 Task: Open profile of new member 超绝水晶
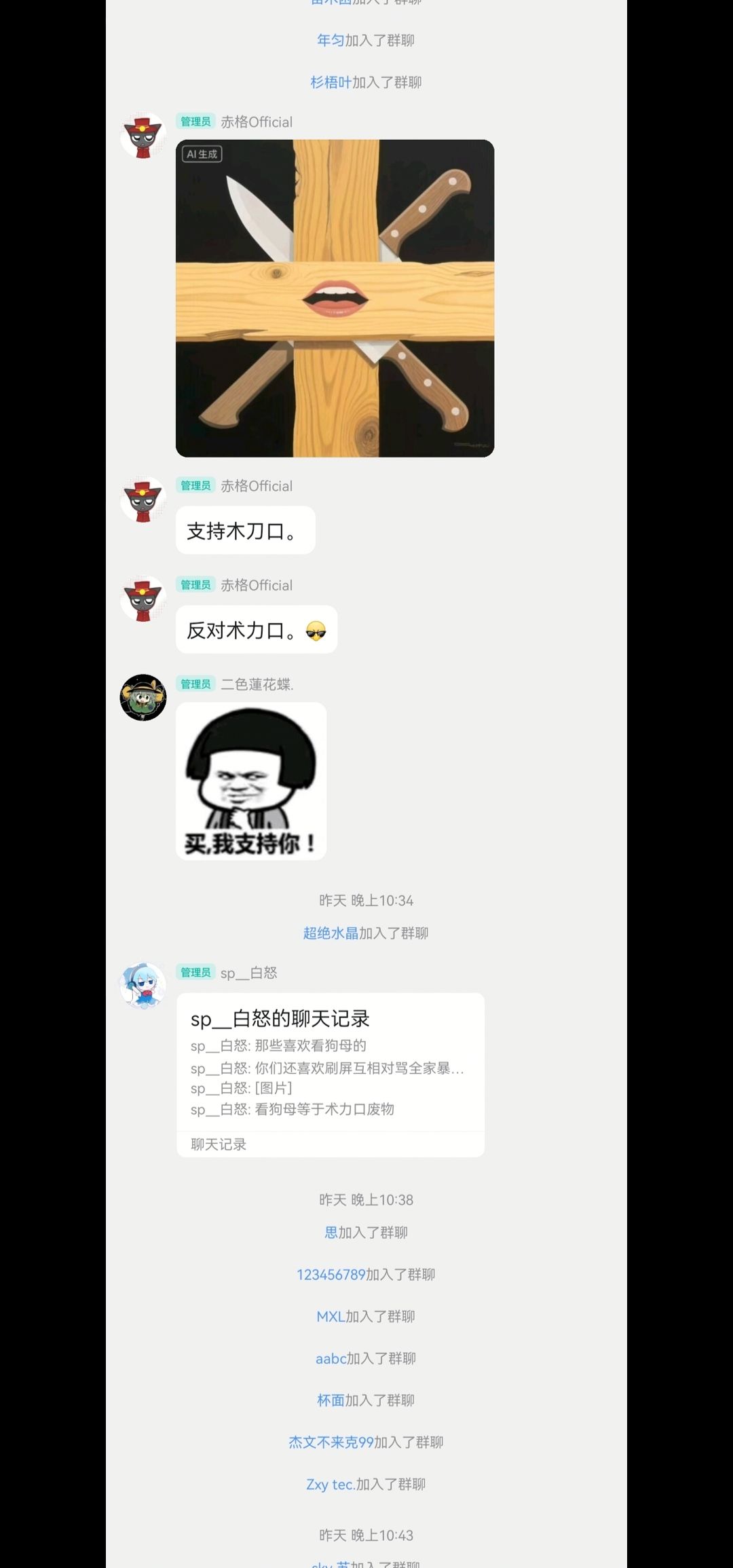pyautogui.click(x=331, y=933)
